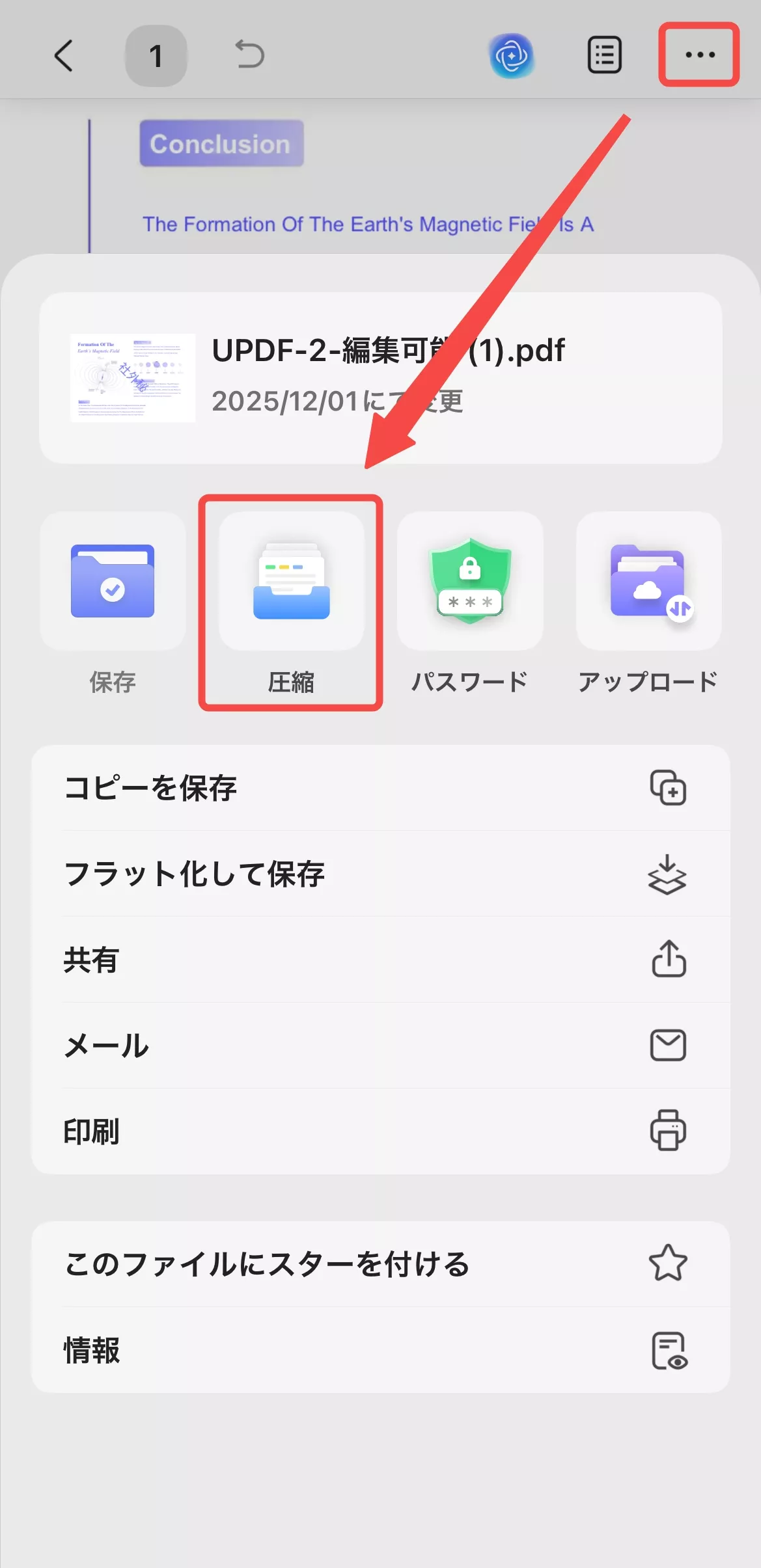
Task: Open the パスワード (Password) protection icon
Action: pos(470,582)
